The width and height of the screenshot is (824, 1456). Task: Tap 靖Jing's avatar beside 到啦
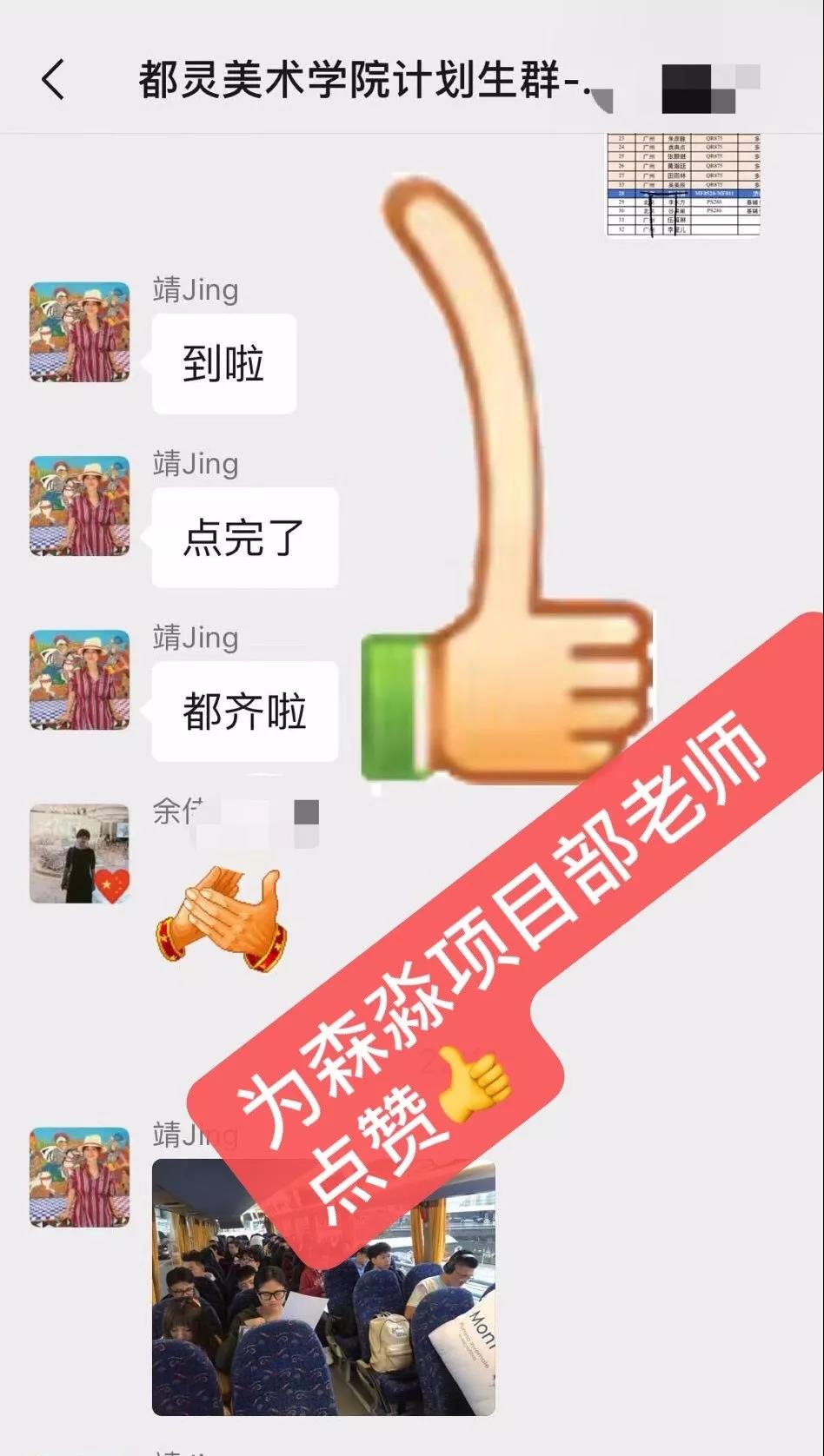coord(80,332)
